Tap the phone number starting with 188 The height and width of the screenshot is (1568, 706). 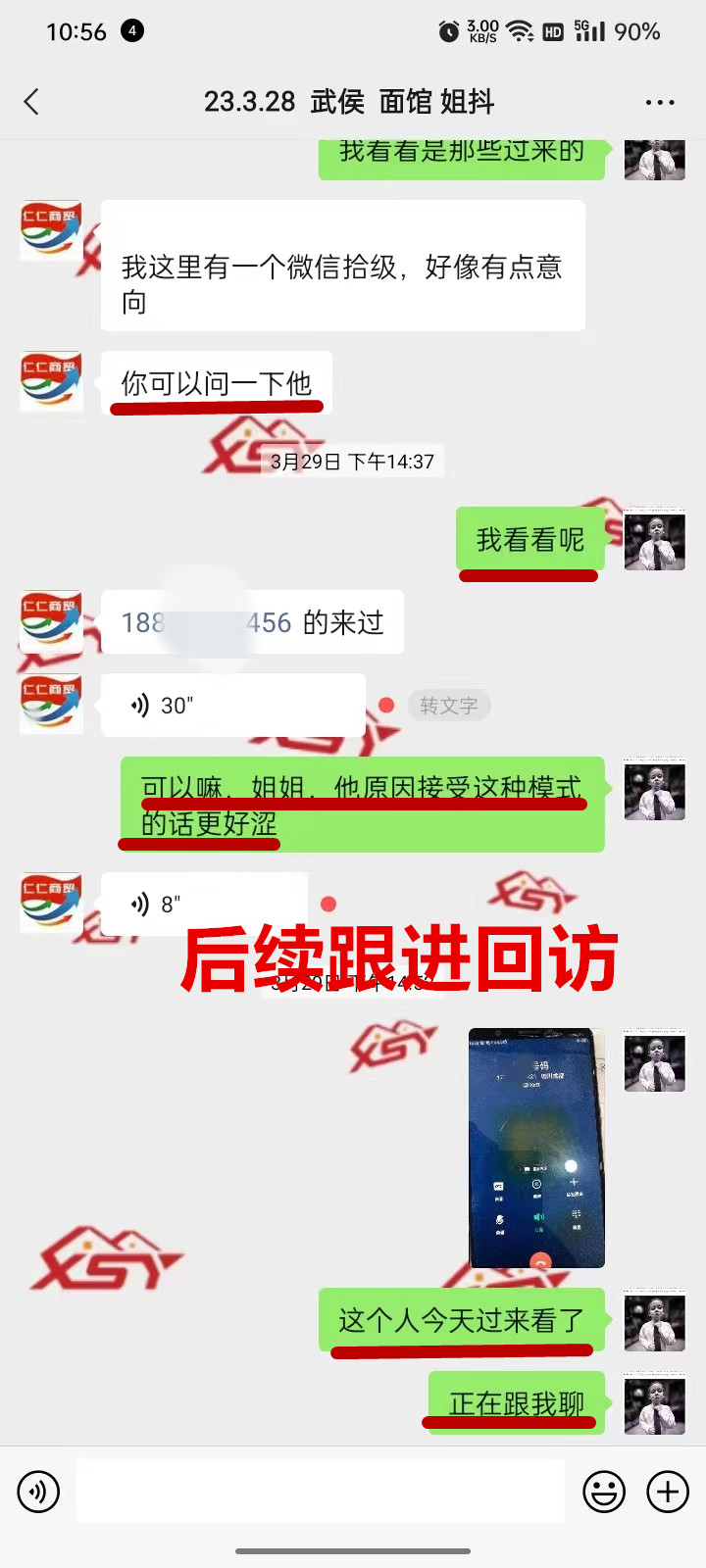tap(206, 622)
